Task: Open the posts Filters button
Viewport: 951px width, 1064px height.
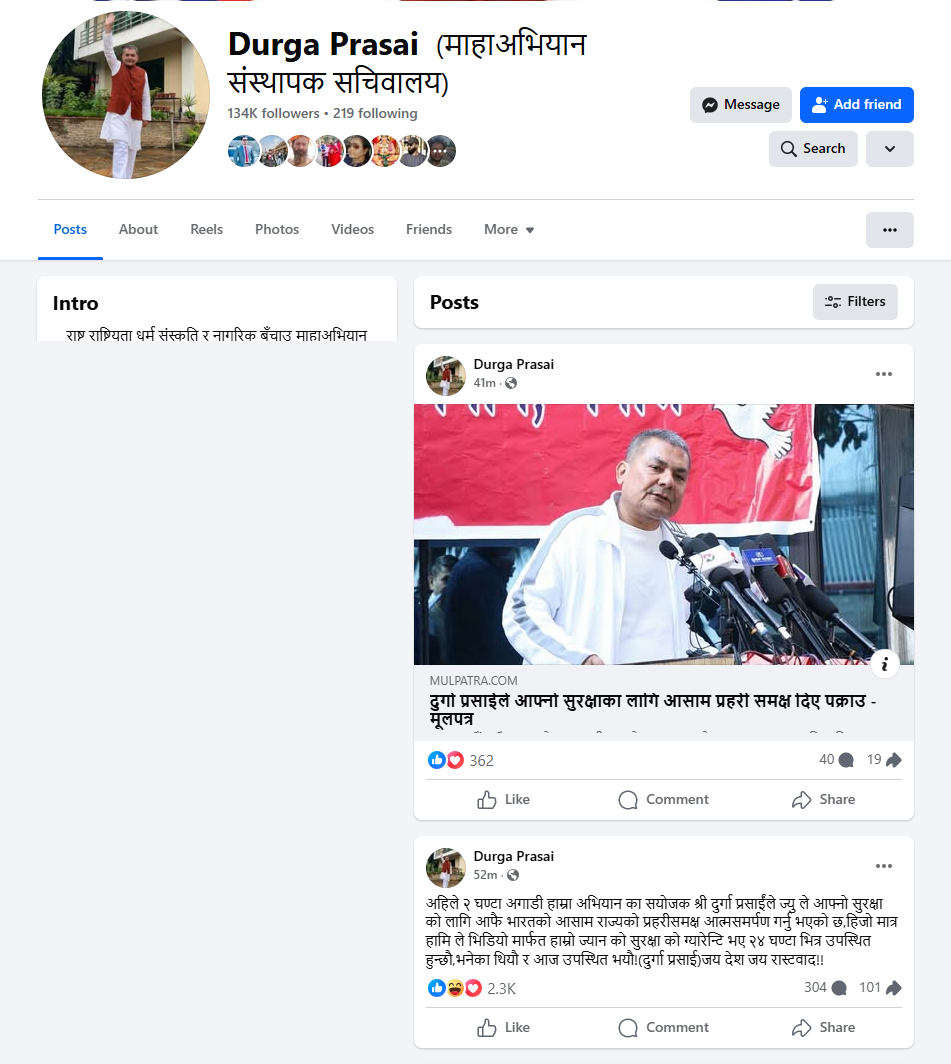Action: coord(855,302)
